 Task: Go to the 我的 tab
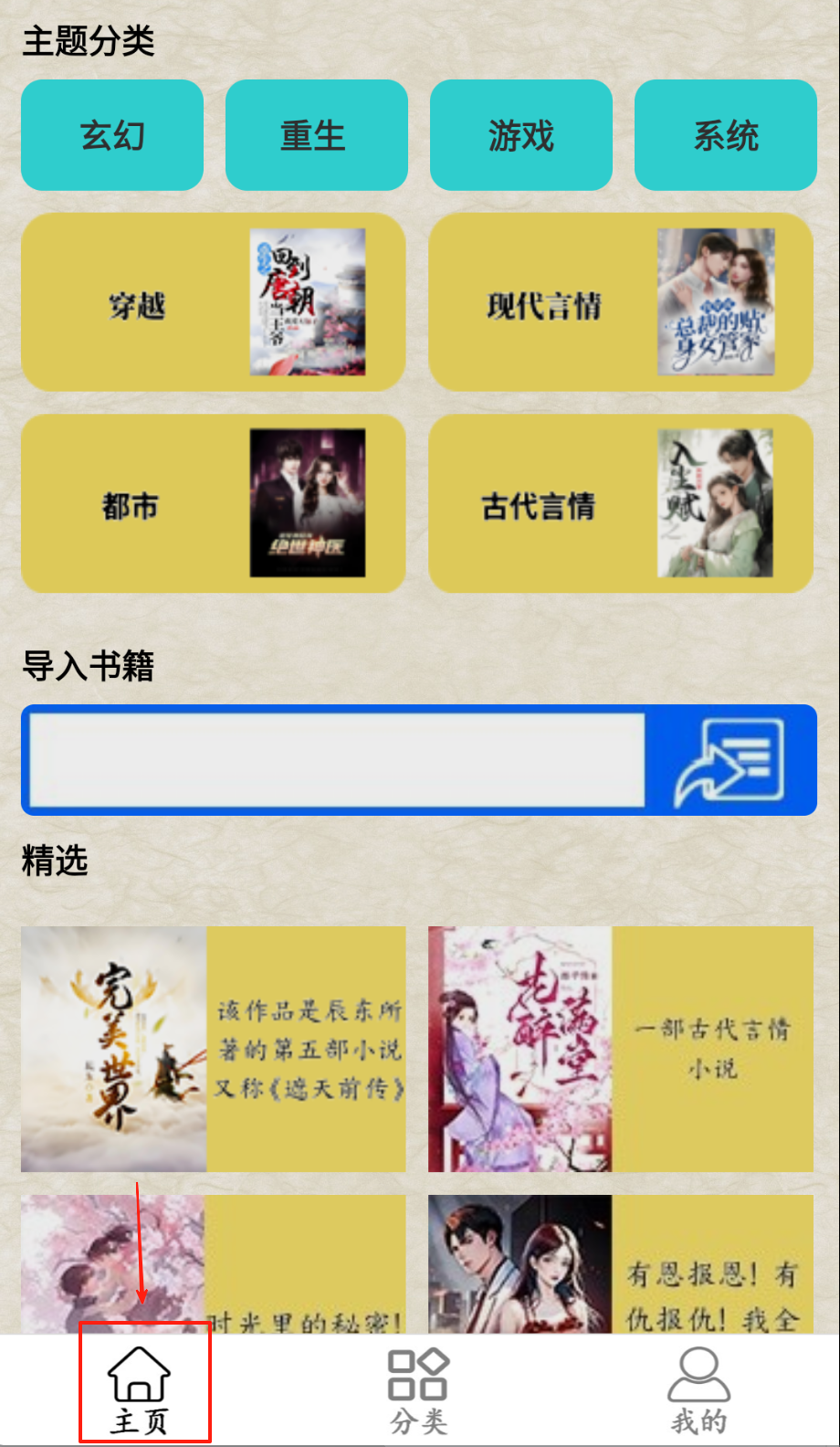point(698,1389)
